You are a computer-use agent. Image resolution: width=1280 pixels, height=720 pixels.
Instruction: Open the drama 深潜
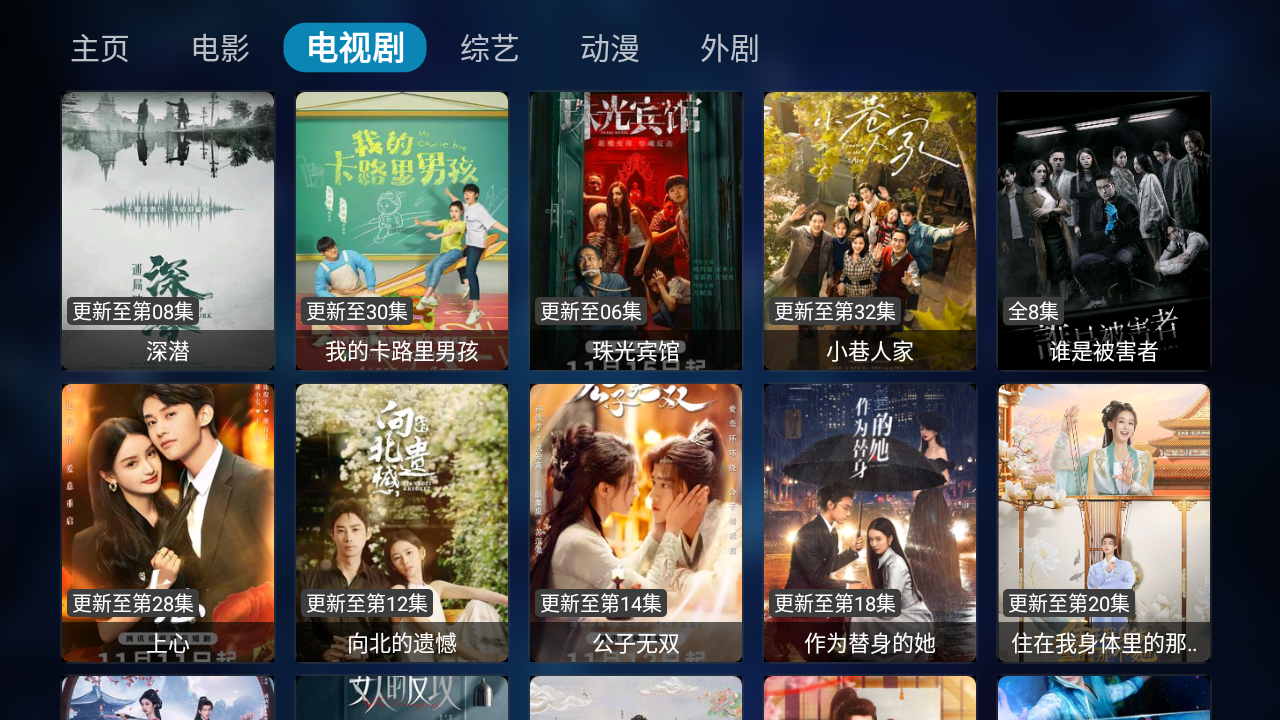[168, 230]
